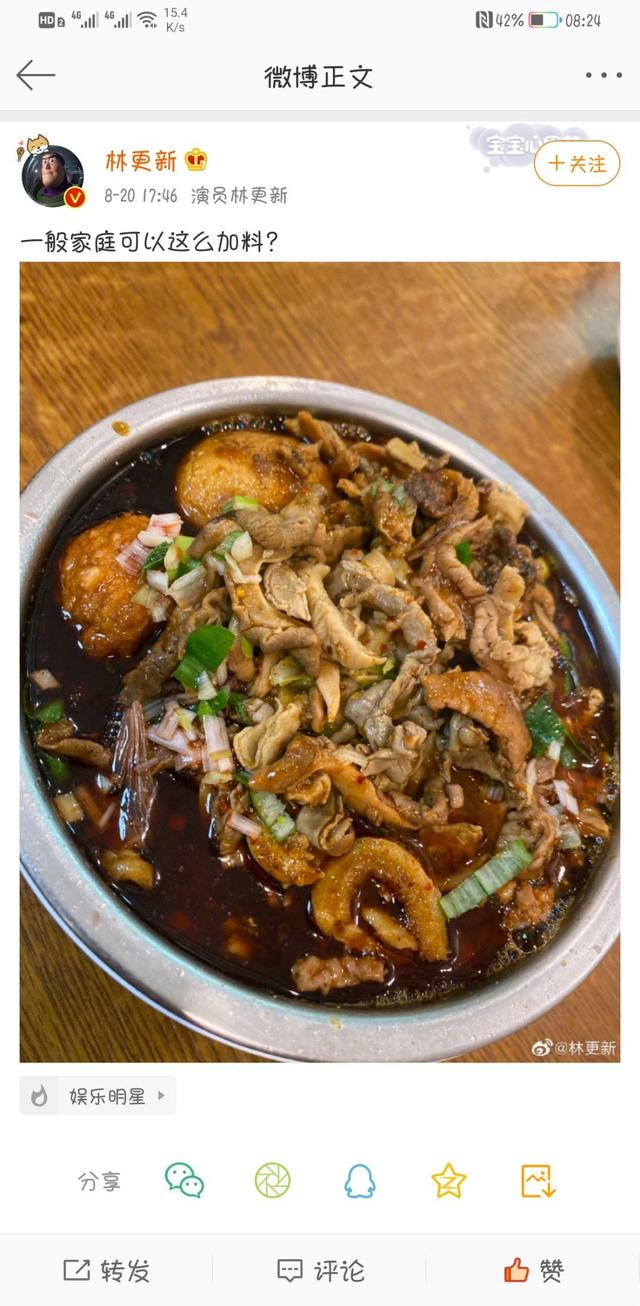
Task: Like the post with 赞
Action: click(533, 1270)
